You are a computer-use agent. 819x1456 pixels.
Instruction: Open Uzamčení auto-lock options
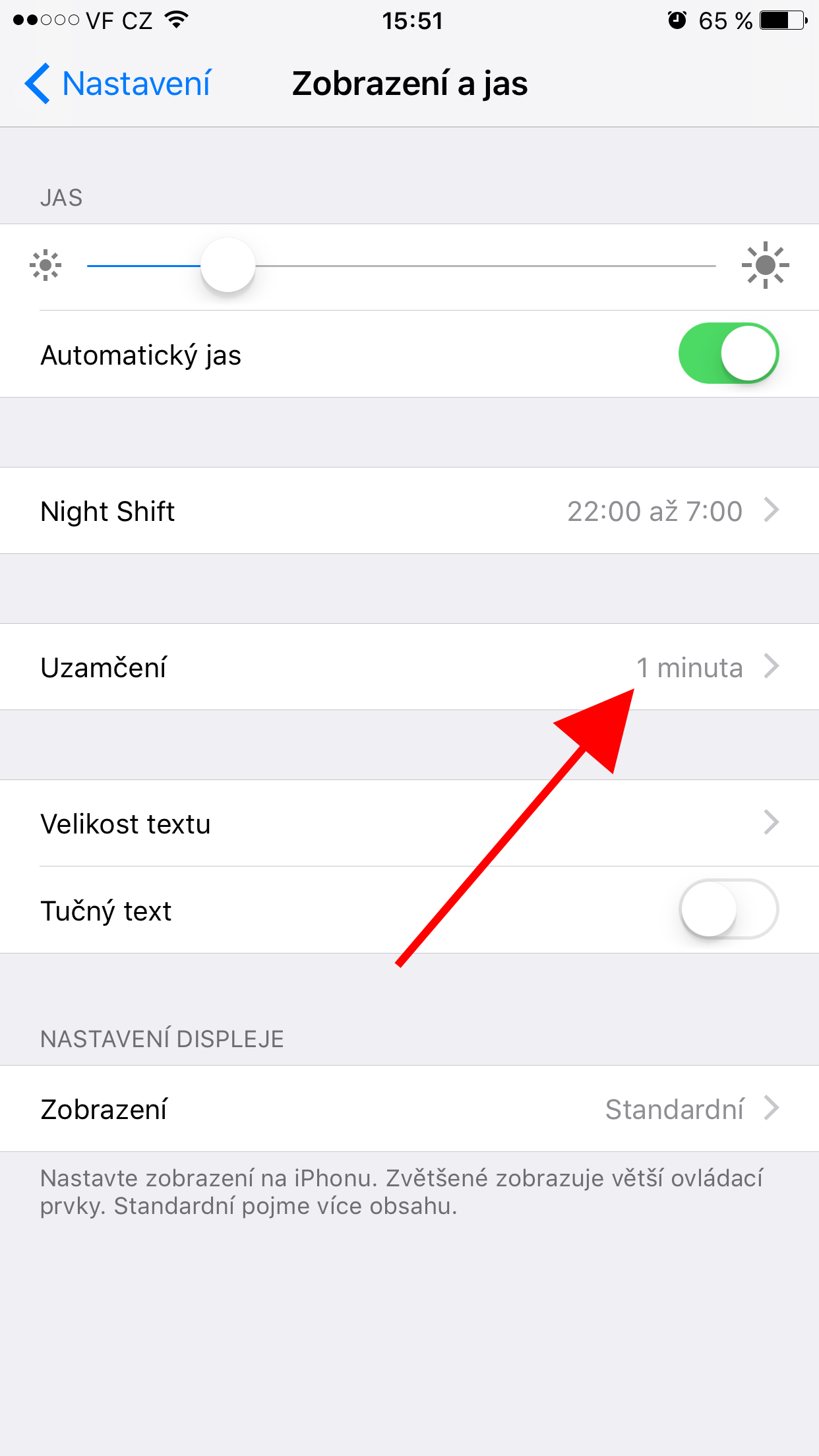pyautogui.click(x=409, y=667)
